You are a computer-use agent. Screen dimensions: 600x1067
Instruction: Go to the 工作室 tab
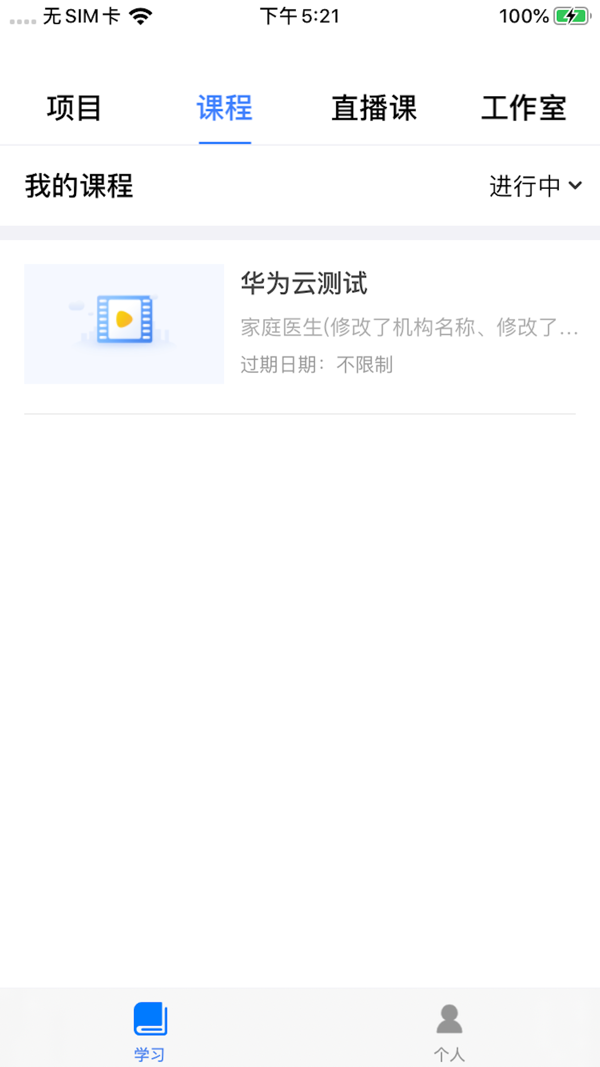(x=524, y=108)
